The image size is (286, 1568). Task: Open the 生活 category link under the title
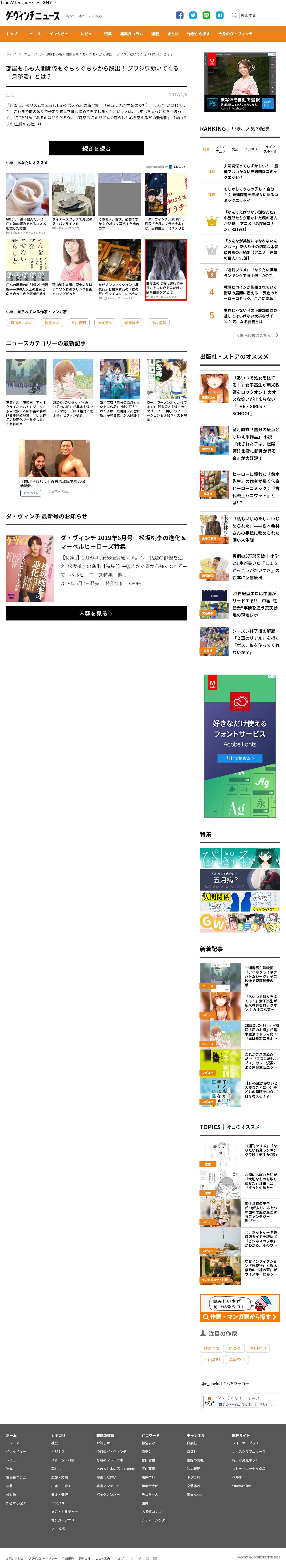coord(10,95)
